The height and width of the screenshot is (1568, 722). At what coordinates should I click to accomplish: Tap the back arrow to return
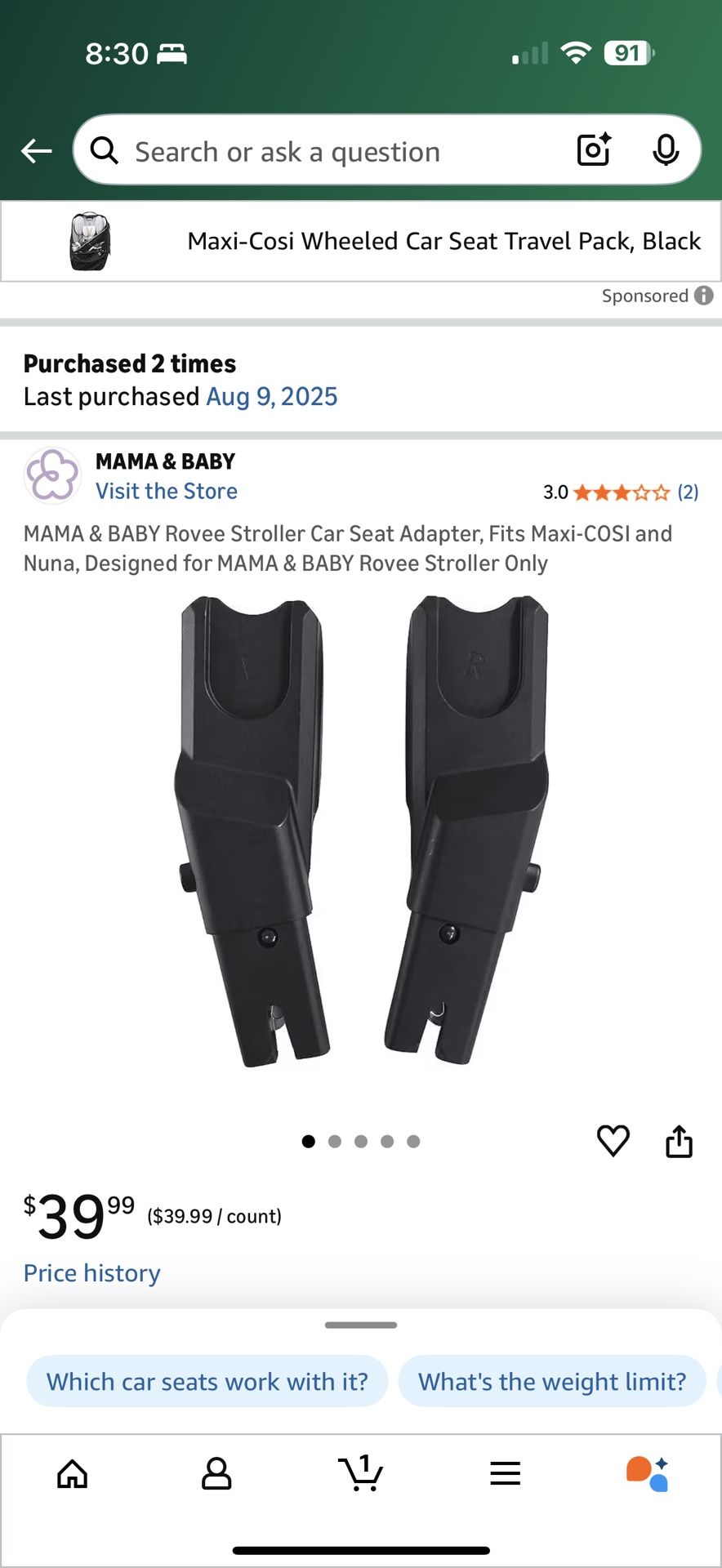click(x=36, y=149)
